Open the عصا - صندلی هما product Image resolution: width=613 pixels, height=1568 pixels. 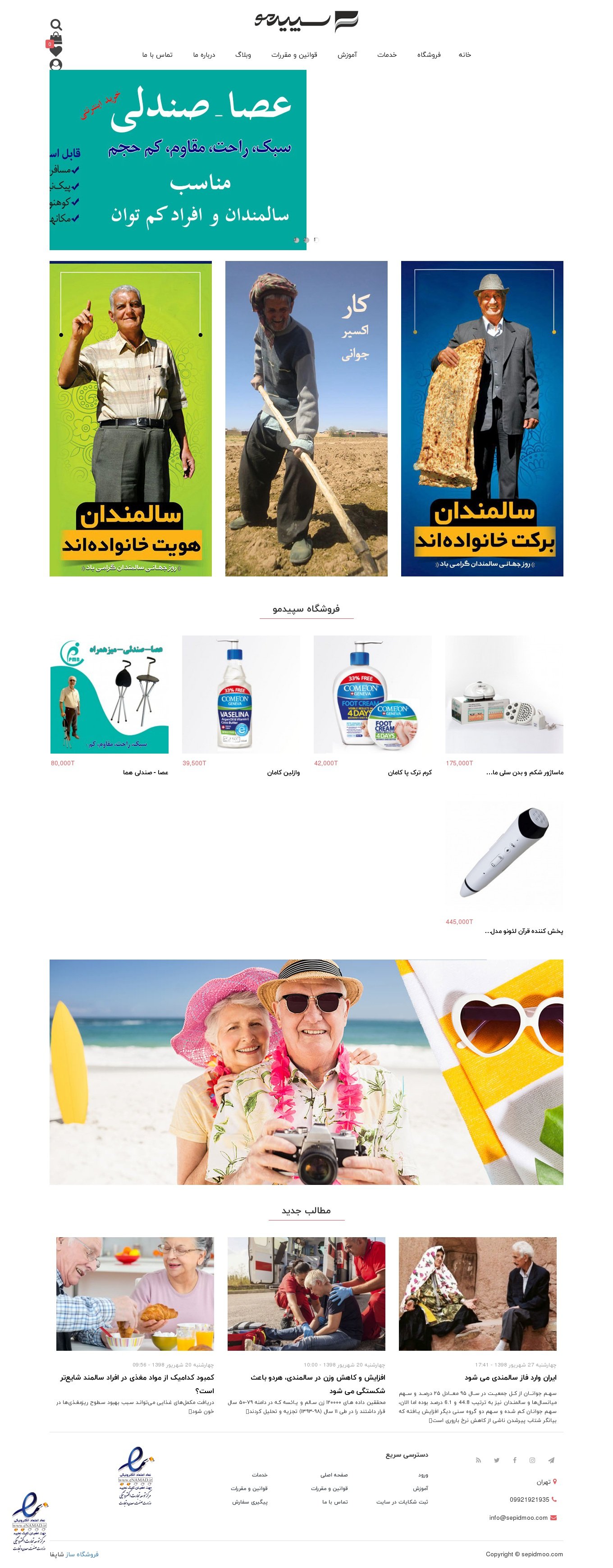pyautogui.click(x=109, y=695)
